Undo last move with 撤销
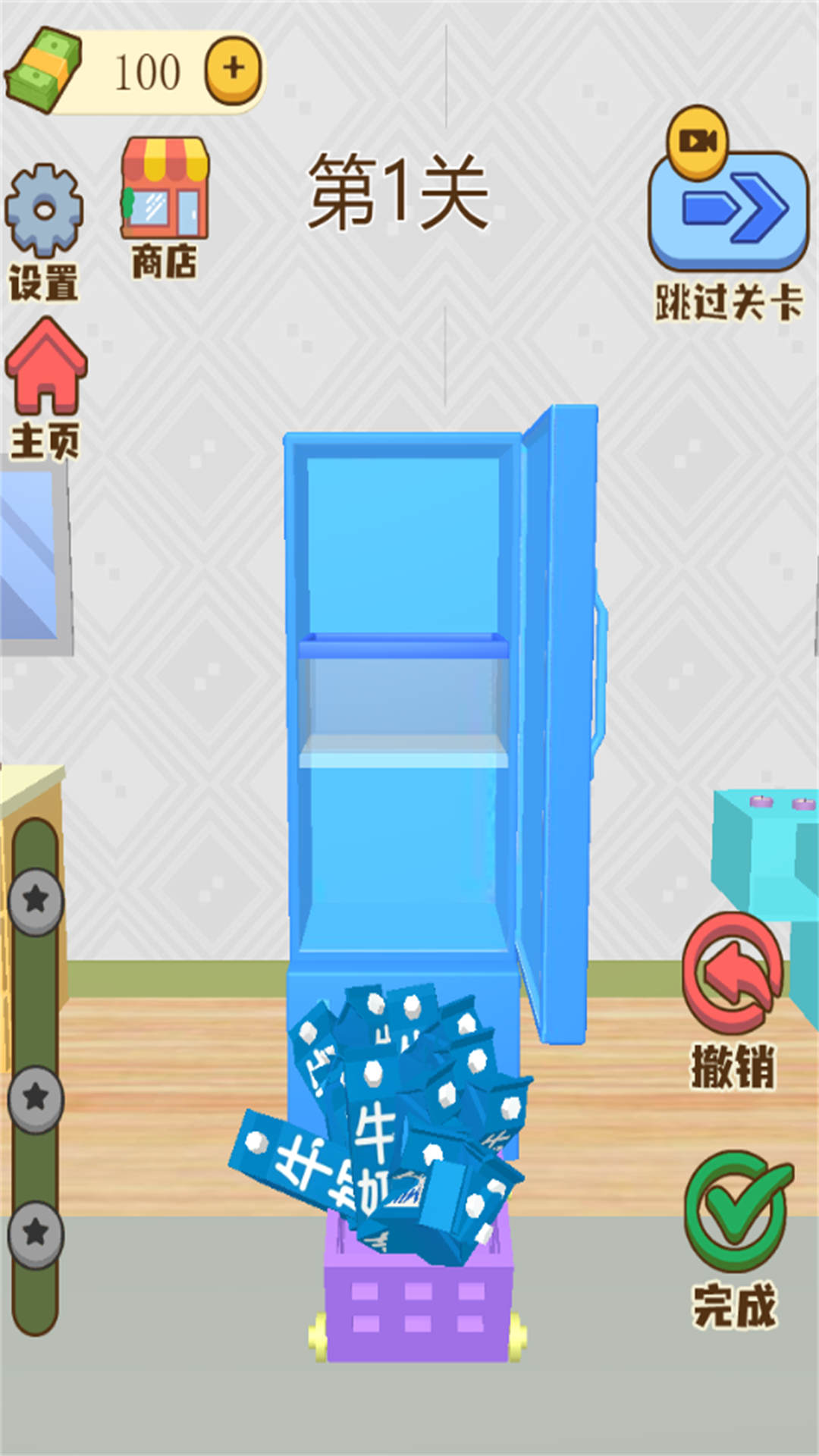This screenshot has height=1456, width=819. 732,974
